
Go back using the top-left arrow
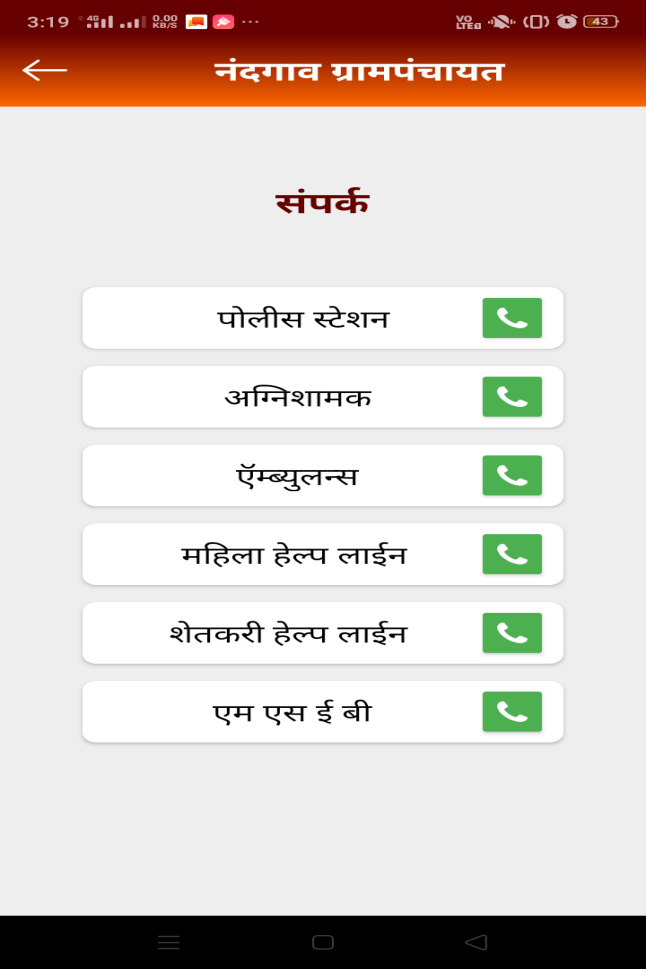point(44,70)
